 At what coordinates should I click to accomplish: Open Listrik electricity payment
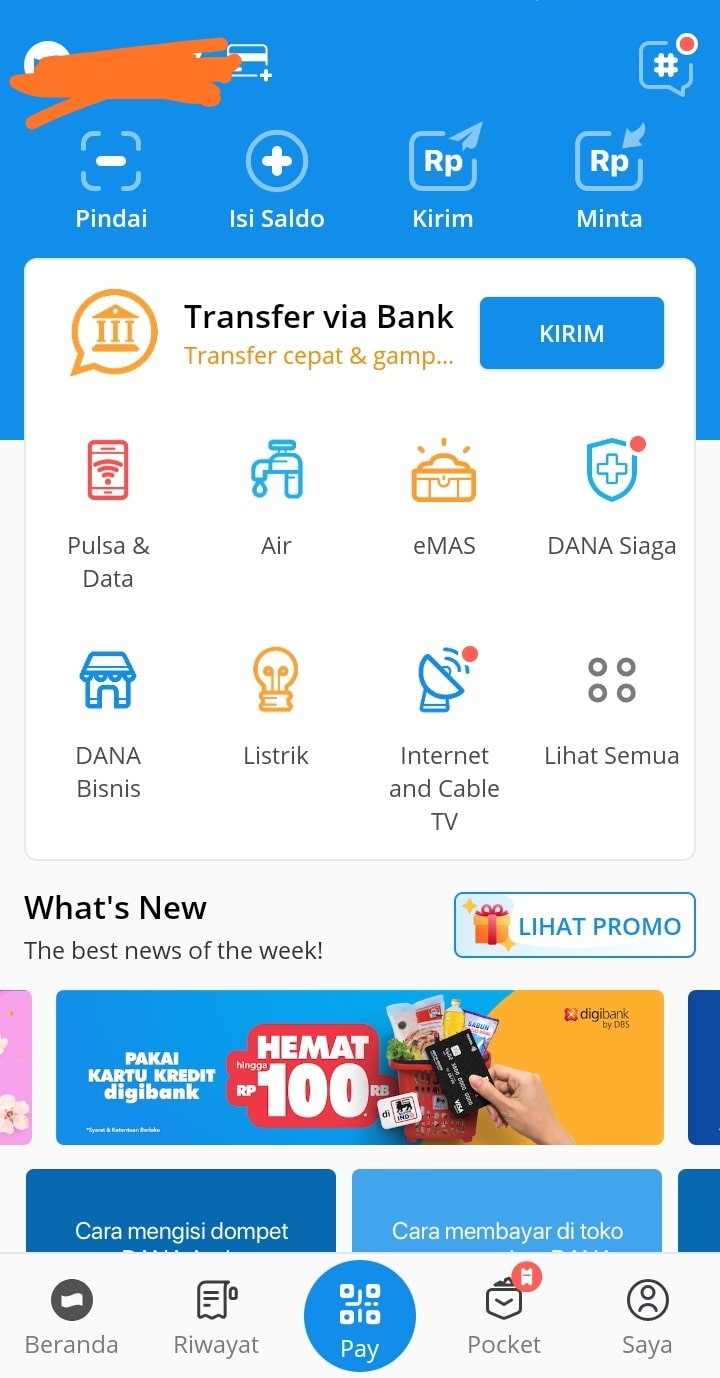276,700
